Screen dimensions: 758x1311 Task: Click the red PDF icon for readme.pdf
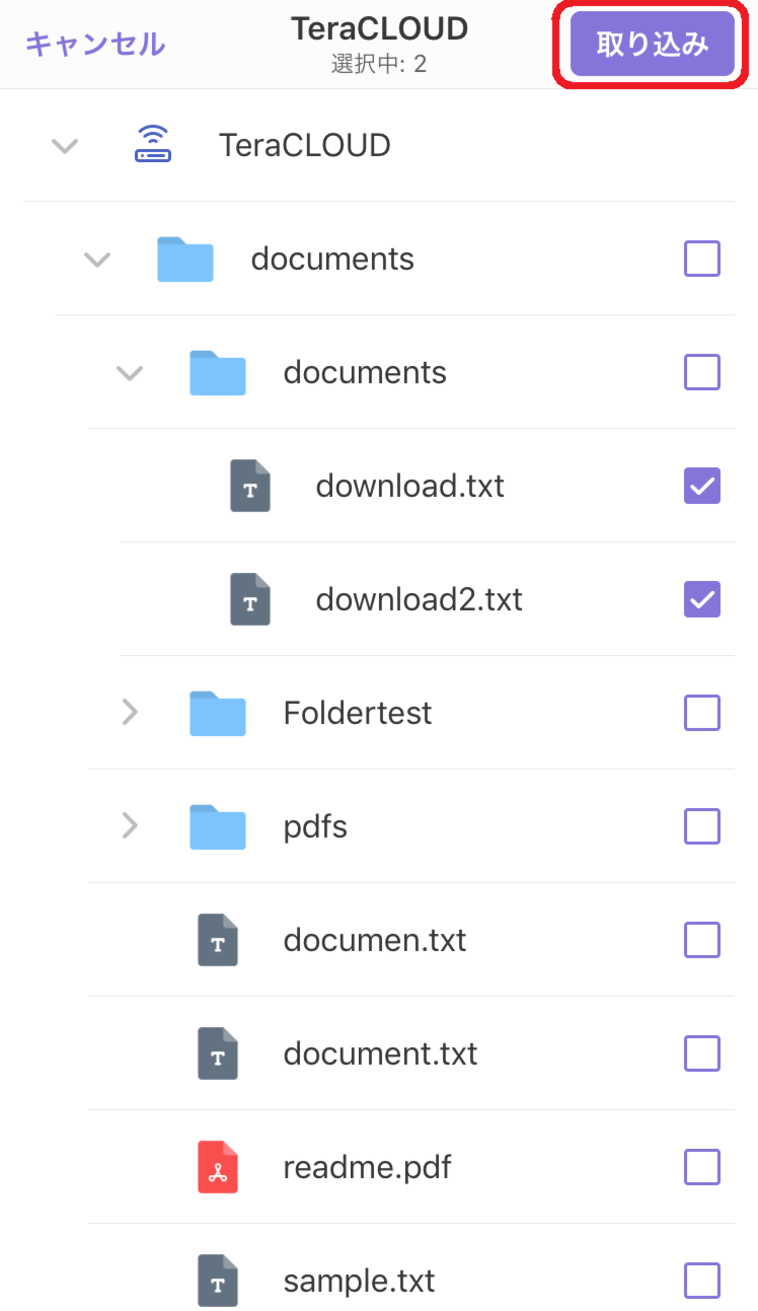(217, 1166)
